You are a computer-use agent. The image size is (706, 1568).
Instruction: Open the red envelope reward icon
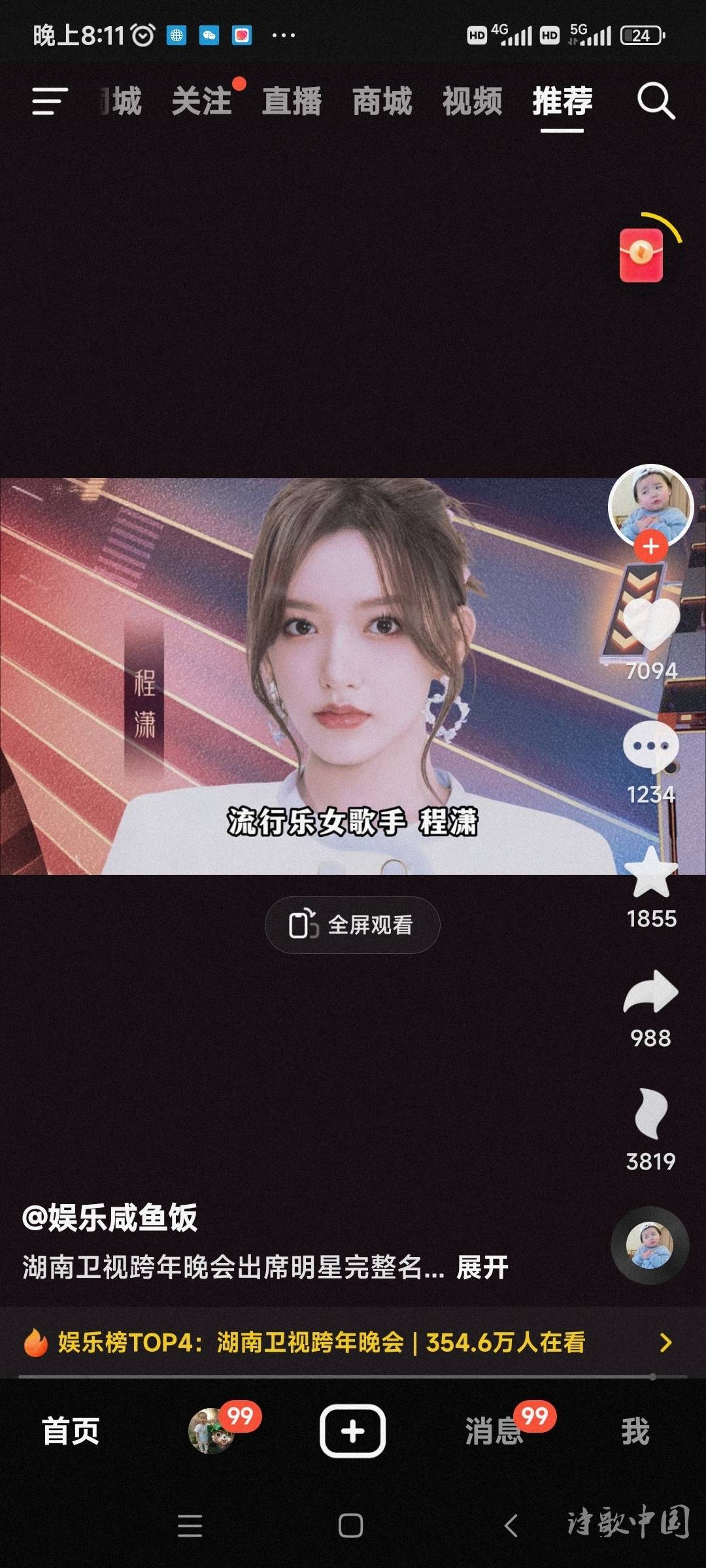coord(641,255)
